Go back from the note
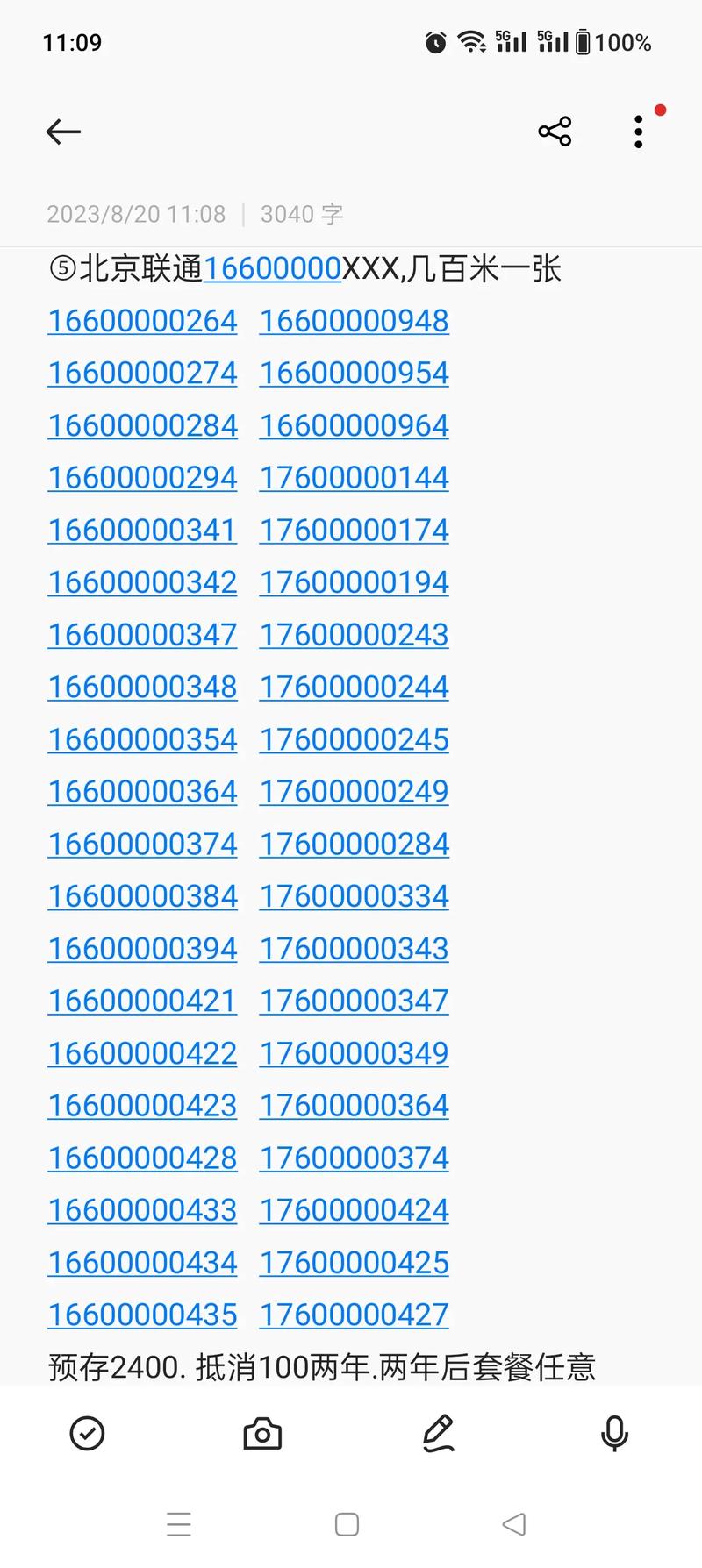This screenshot has width=702, height=1568. (x=63, y=132)
